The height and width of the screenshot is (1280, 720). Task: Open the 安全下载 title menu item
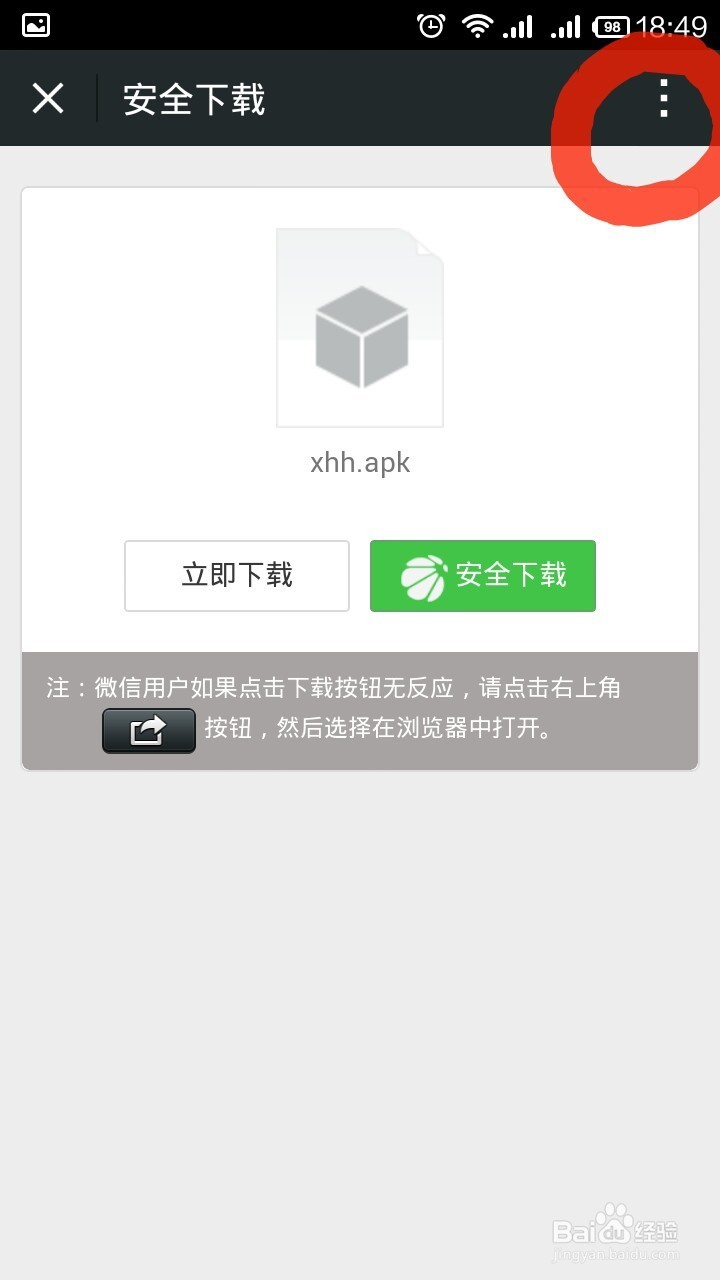point(192,100)
